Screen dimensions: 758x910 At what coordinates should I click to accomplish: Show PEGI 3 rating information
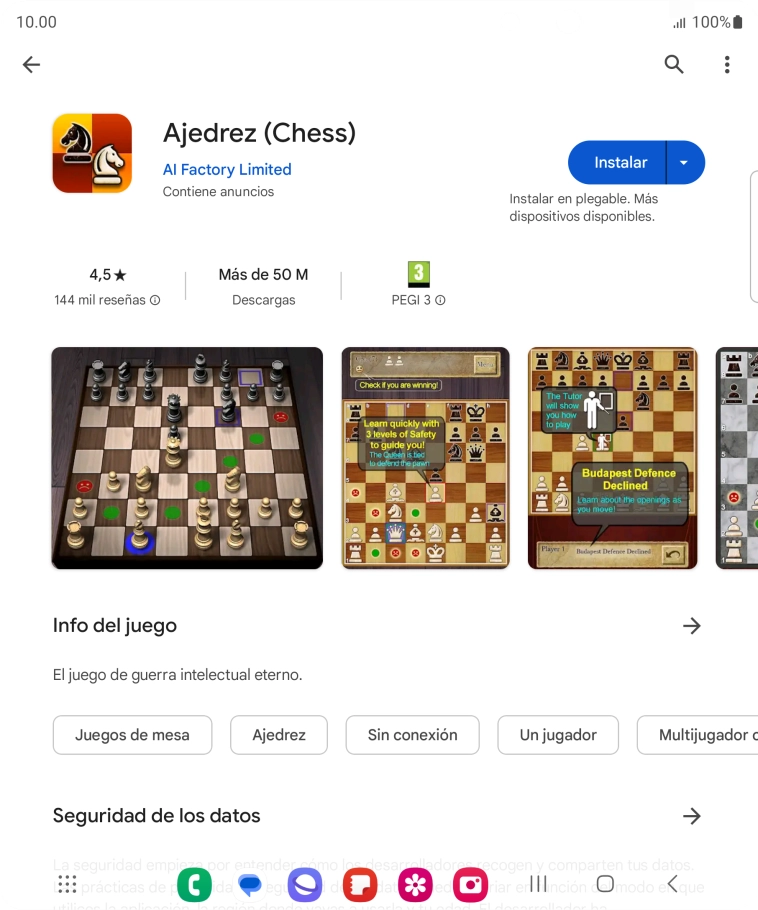pos(418,300)
